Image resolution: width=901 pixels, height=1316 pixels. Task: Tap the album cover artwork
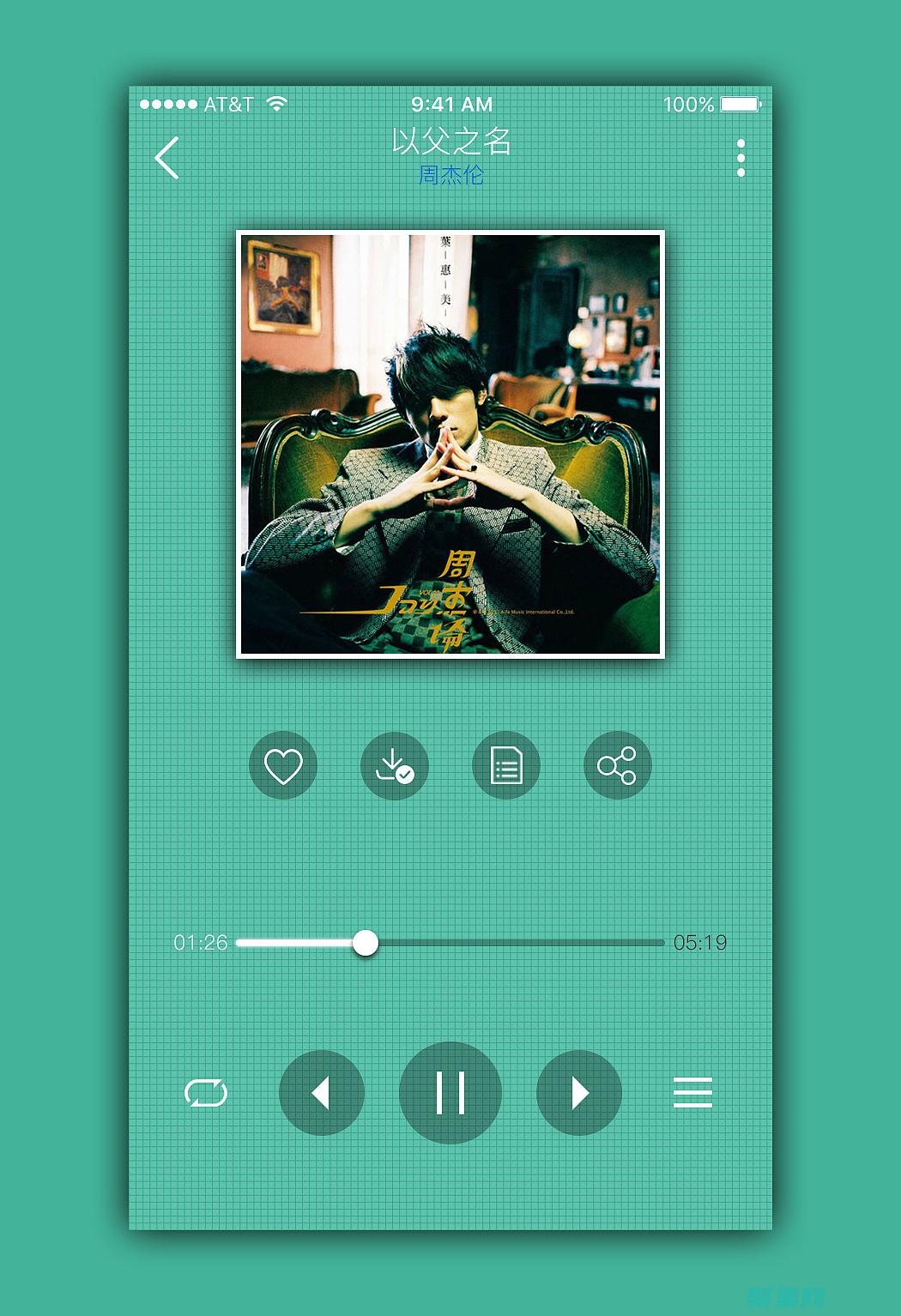(450, 444)
